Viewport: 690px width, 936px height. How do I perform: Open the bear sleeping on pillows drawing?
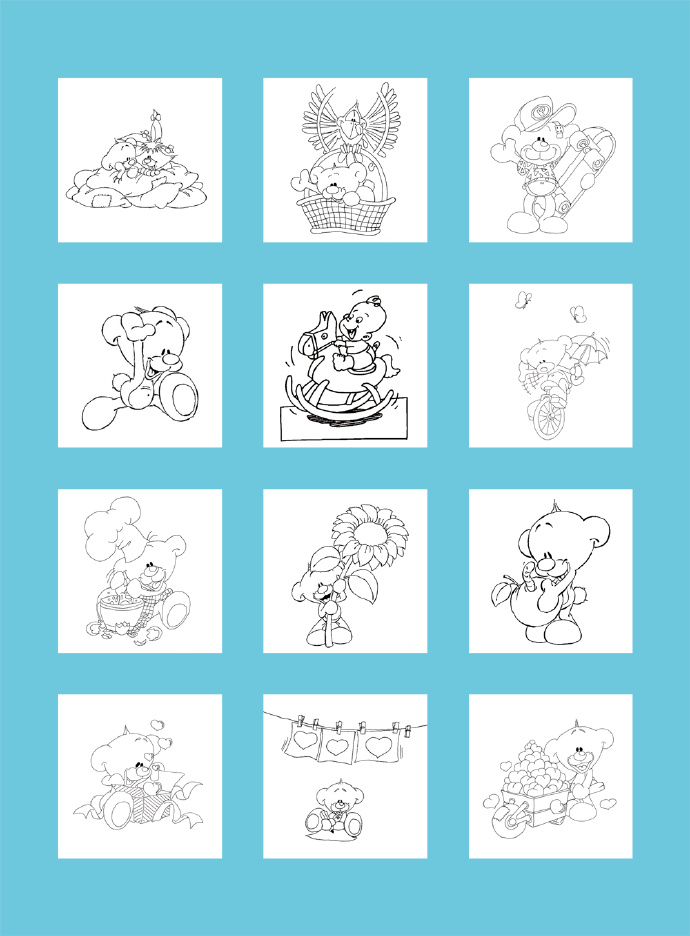(140, 160)
